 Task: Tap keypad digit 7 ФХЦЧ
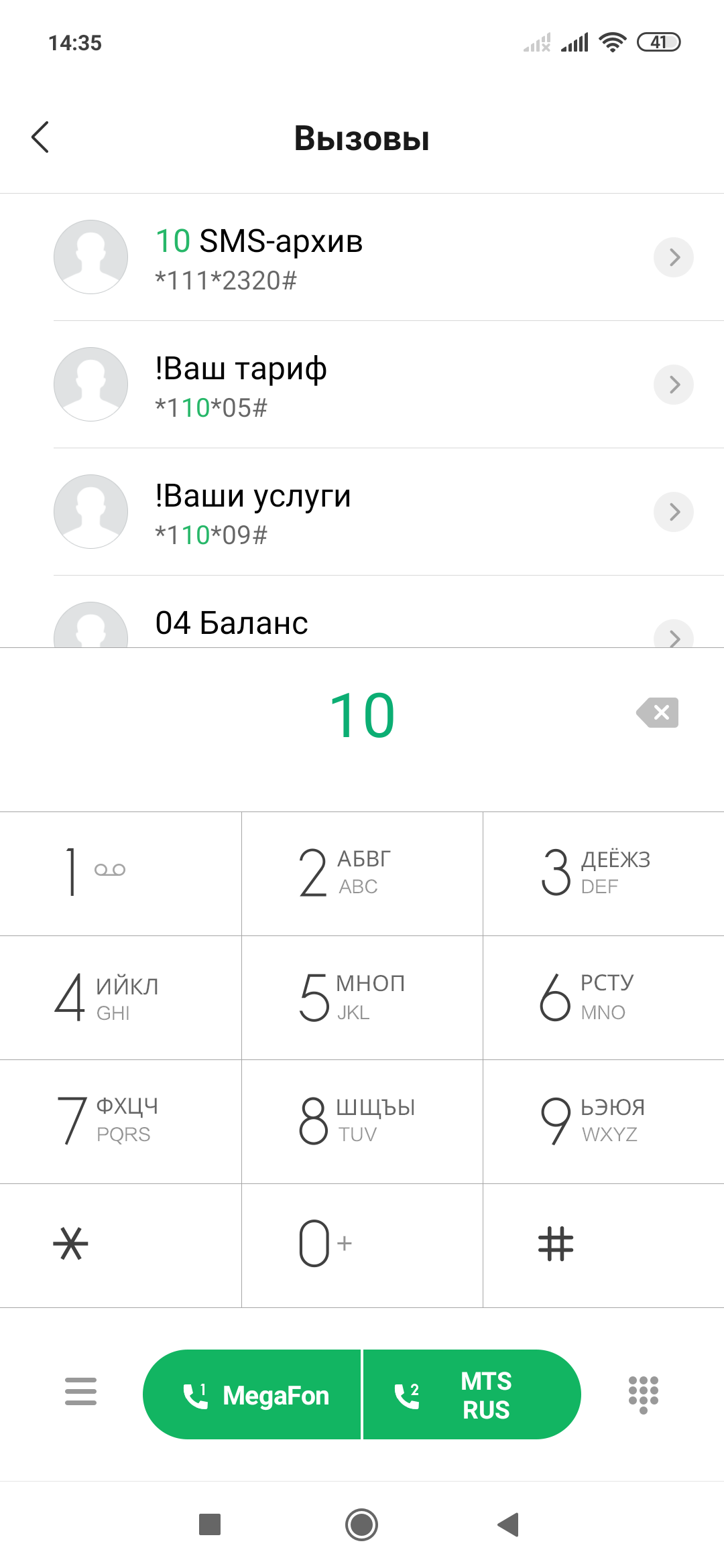(x=121, y=1121)
